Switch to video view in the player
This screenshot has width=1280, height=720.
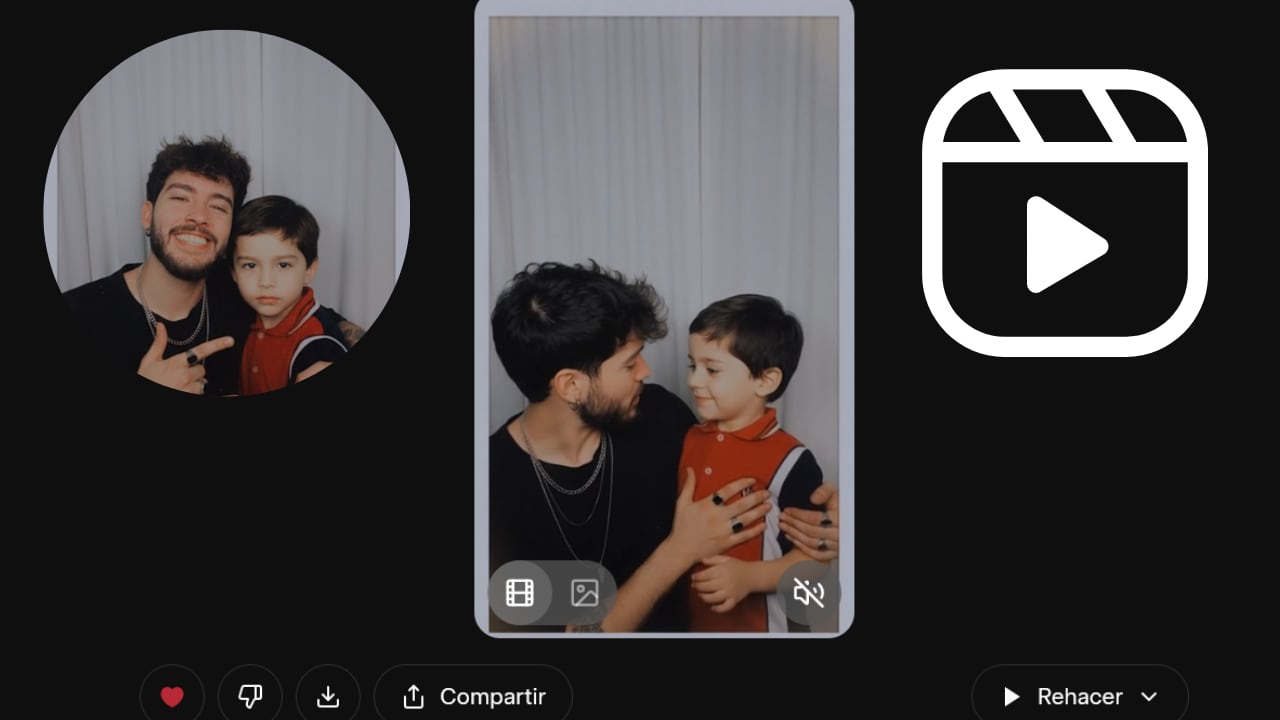(x=520, y=593)
